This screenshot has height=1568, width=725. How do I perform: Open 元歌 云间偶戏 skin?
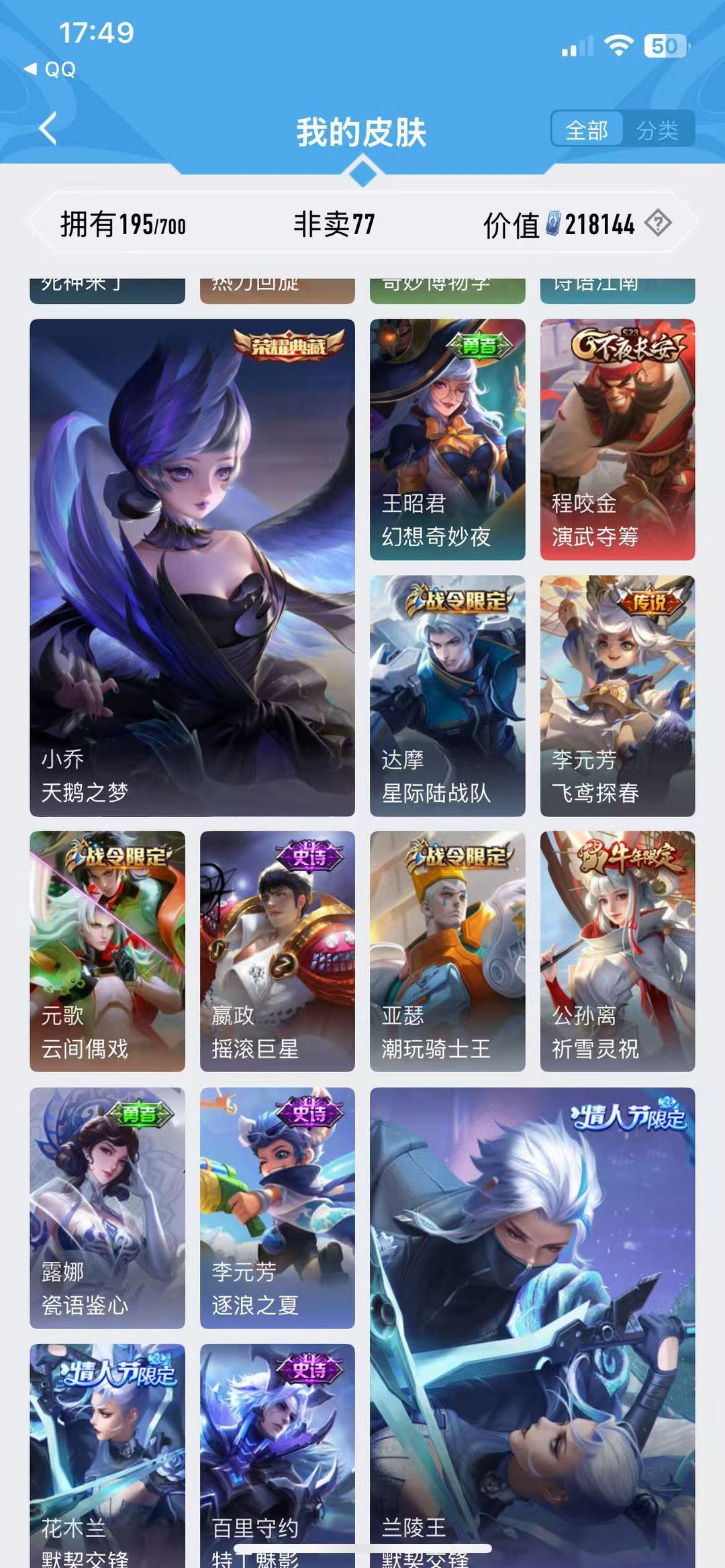click(x=107, y=951)
